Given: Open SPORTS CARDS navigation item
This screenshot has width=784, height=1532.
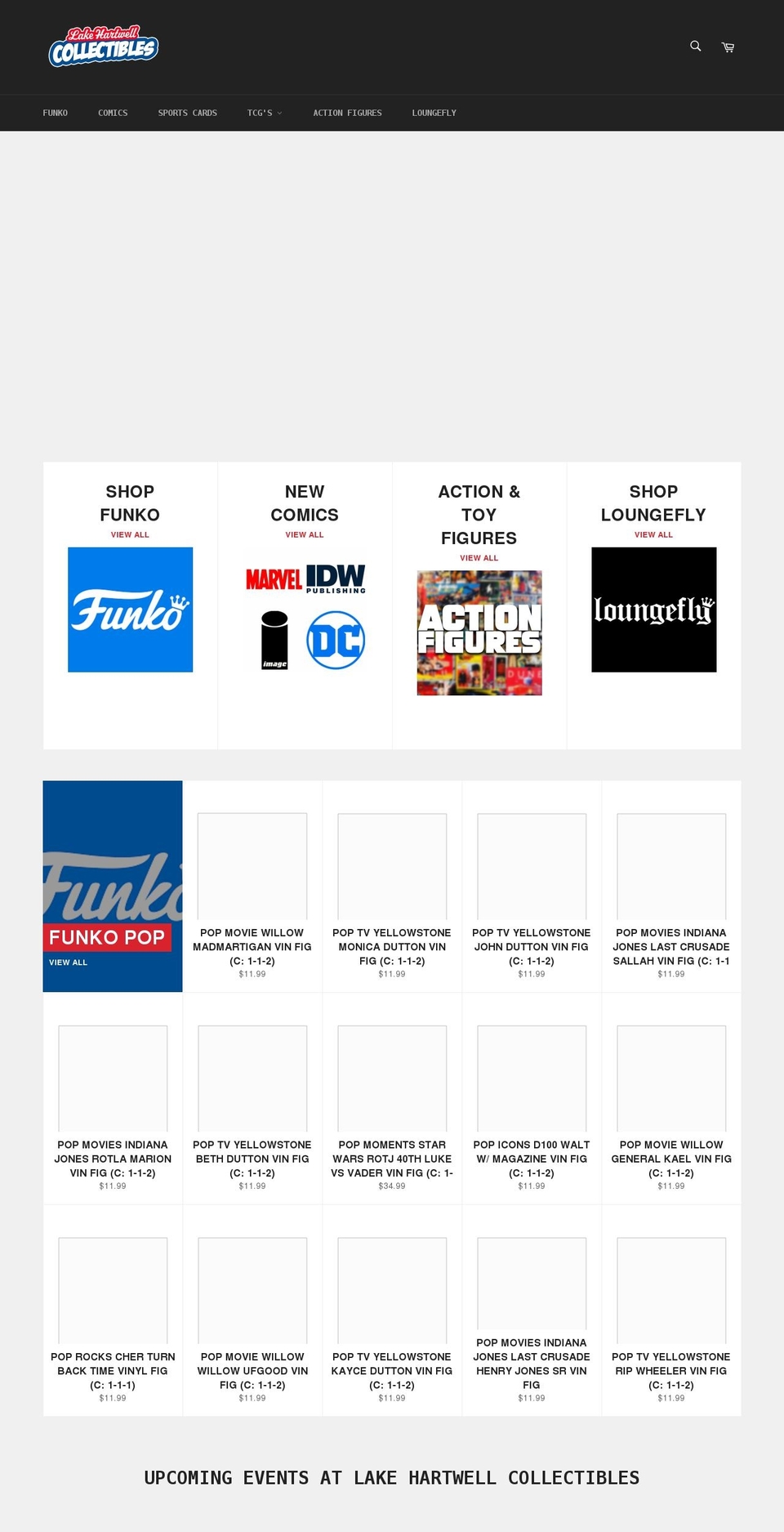Looking at the screenshot, I should click(187, 113).
